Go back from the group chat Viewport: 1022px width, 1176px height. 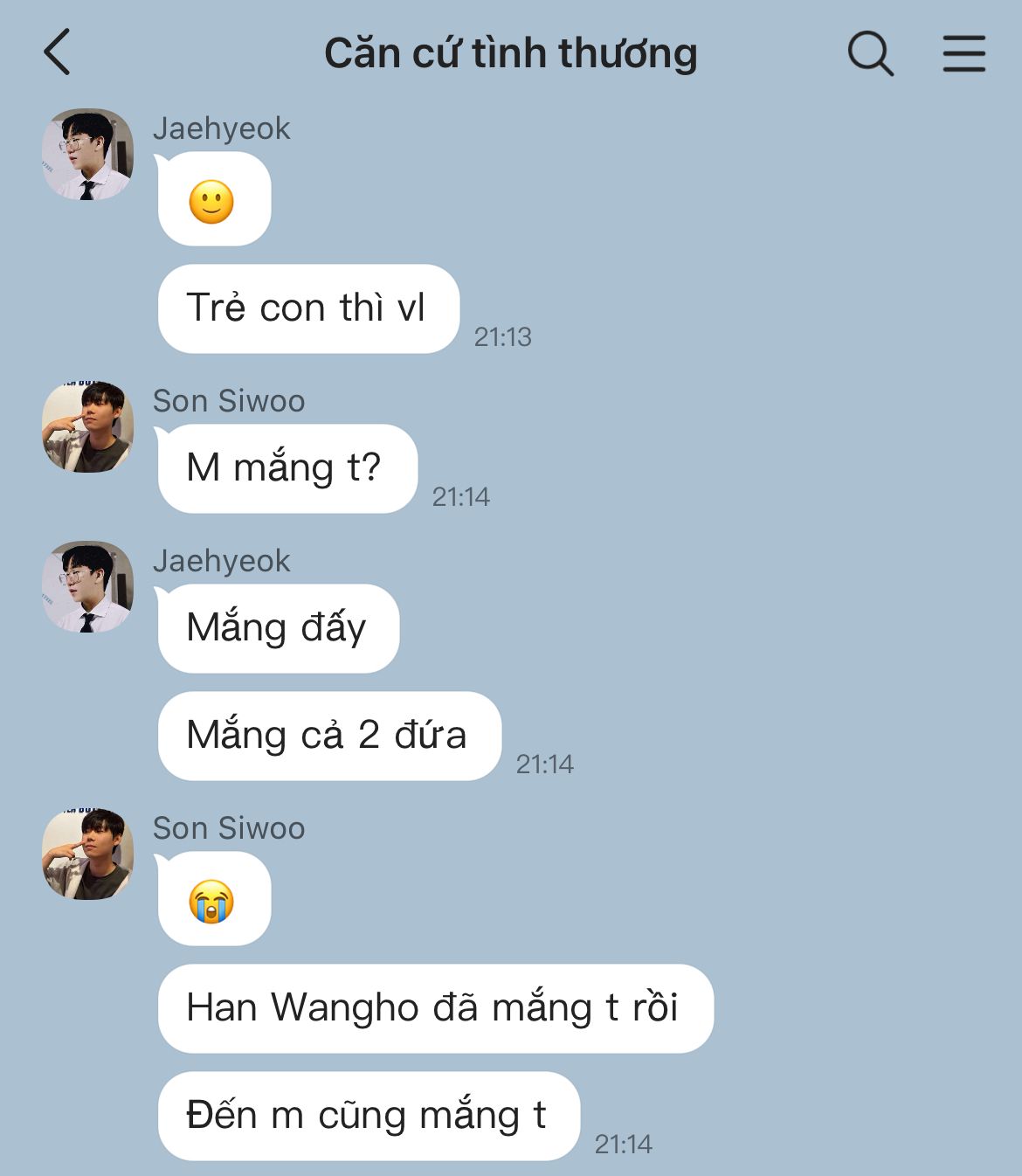58,52
